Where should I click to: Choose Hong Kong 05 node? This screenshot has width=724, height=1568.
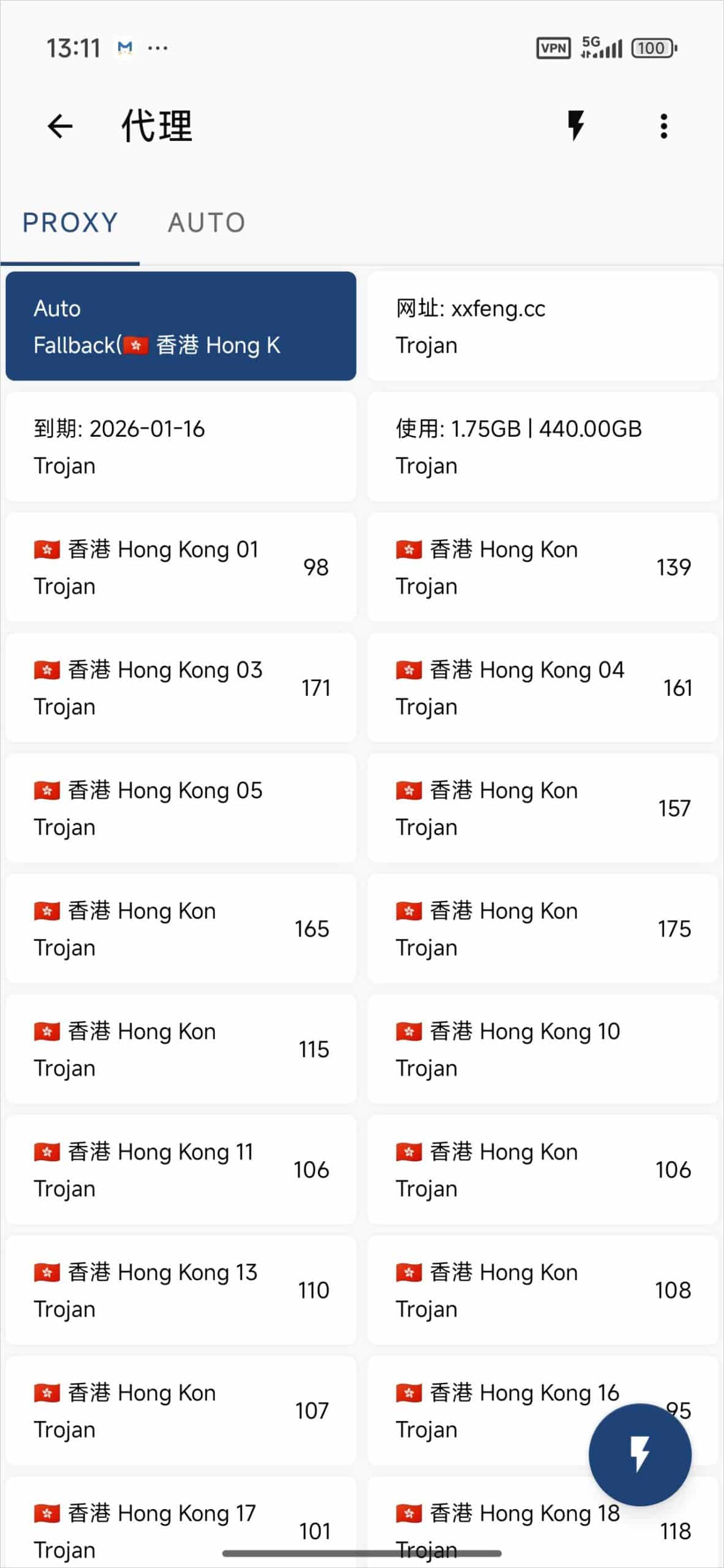(x=181, y=809)
